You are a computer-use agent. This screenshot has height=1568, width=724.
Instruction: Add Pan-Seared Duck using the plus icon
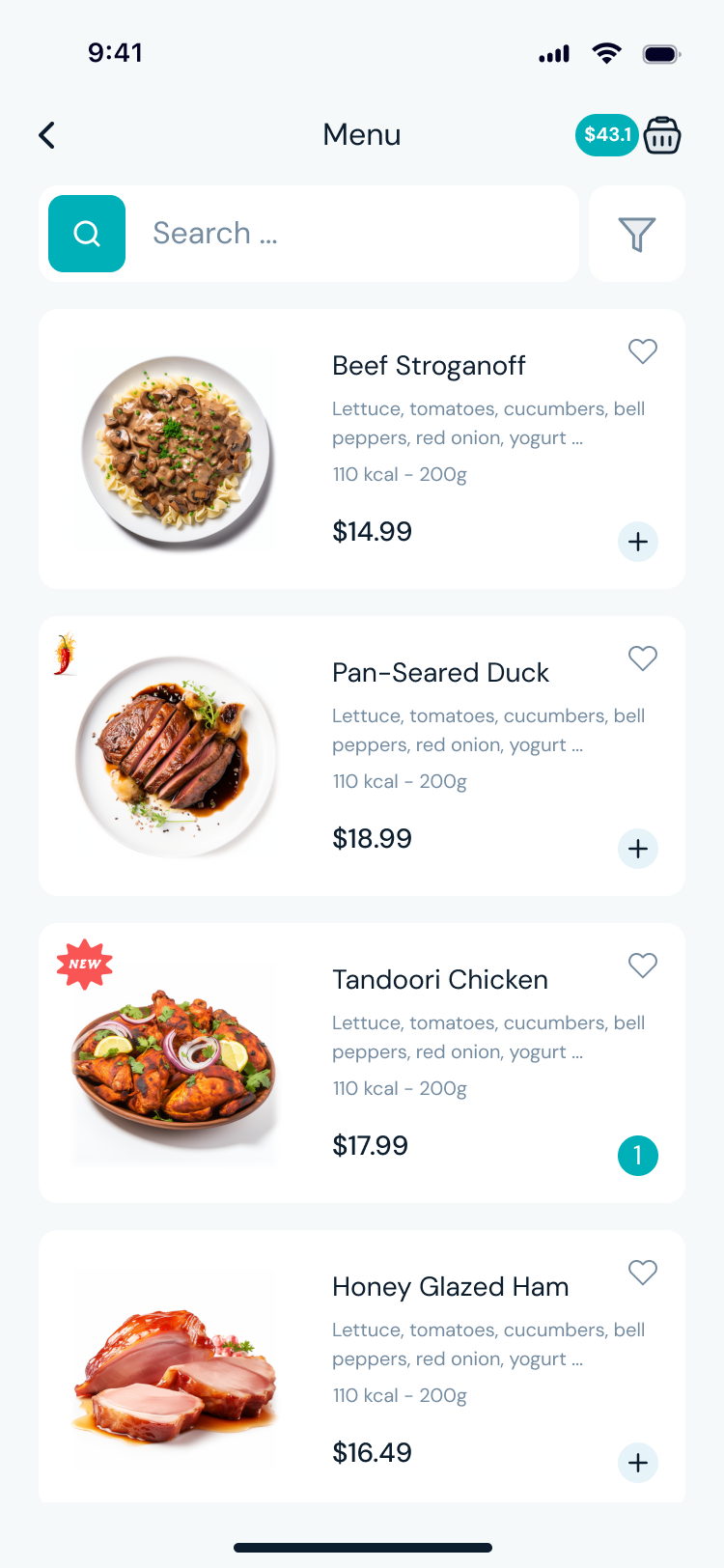pos(637,849)
